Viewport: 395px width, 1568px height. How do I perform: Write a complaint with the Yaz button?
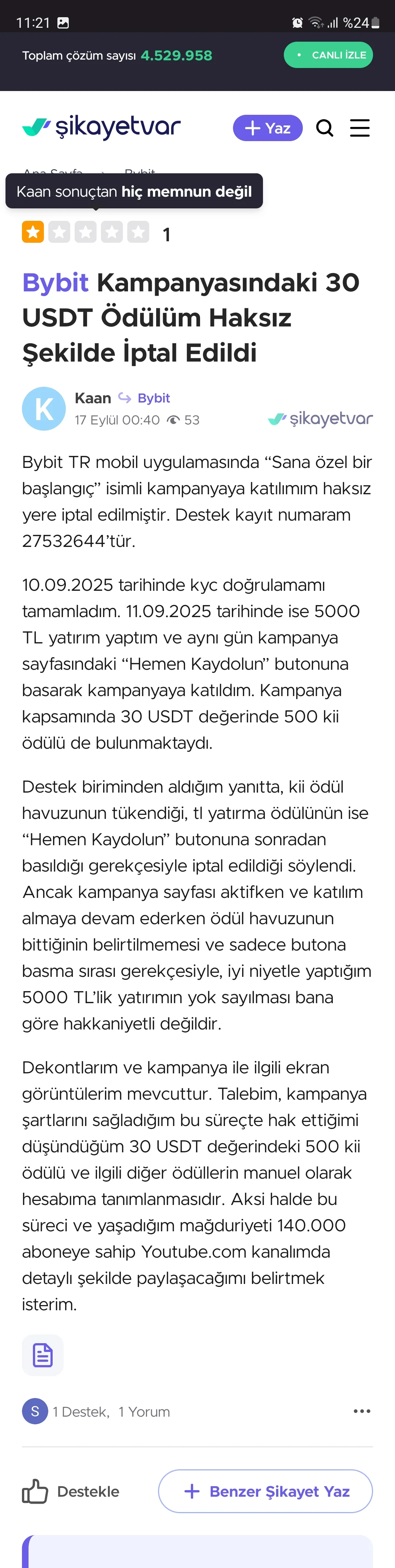click(268, 128)
